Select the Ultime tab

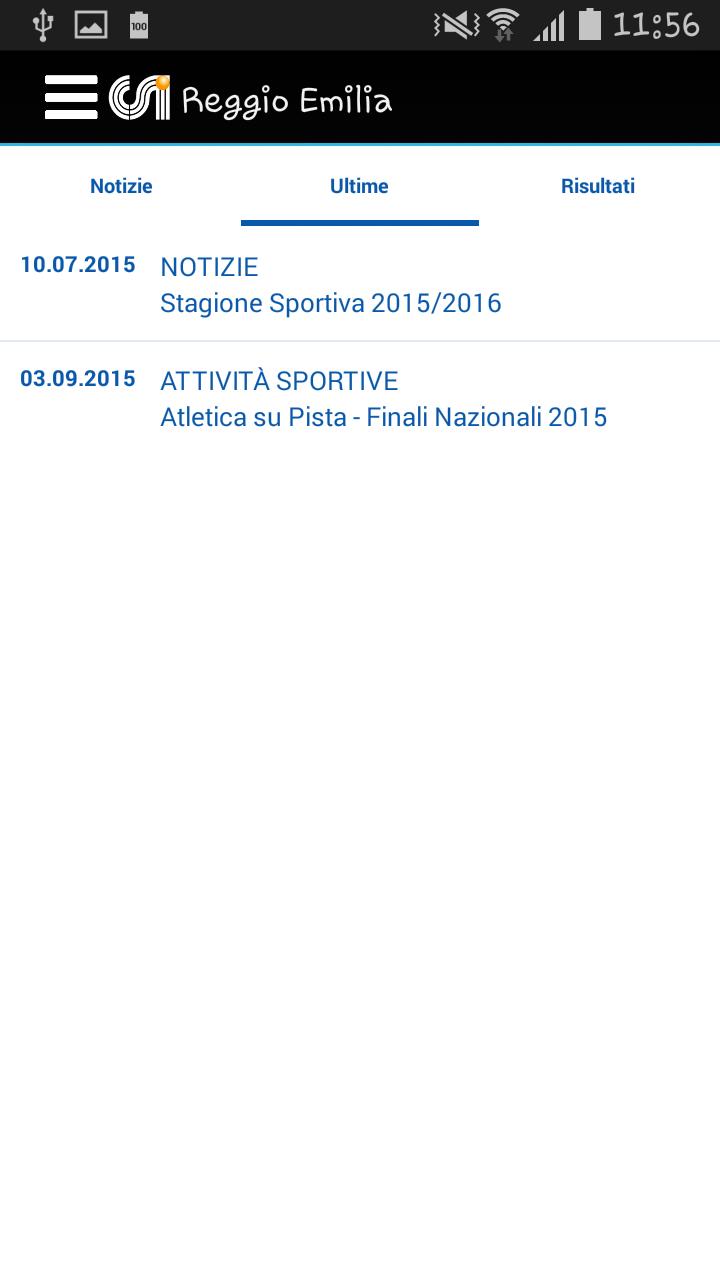click(x=359, y=186)
